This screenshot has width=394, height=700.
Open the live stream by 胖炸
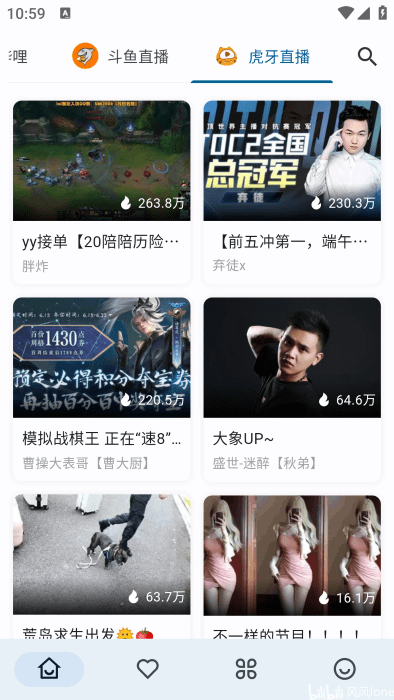click(102, 192)
